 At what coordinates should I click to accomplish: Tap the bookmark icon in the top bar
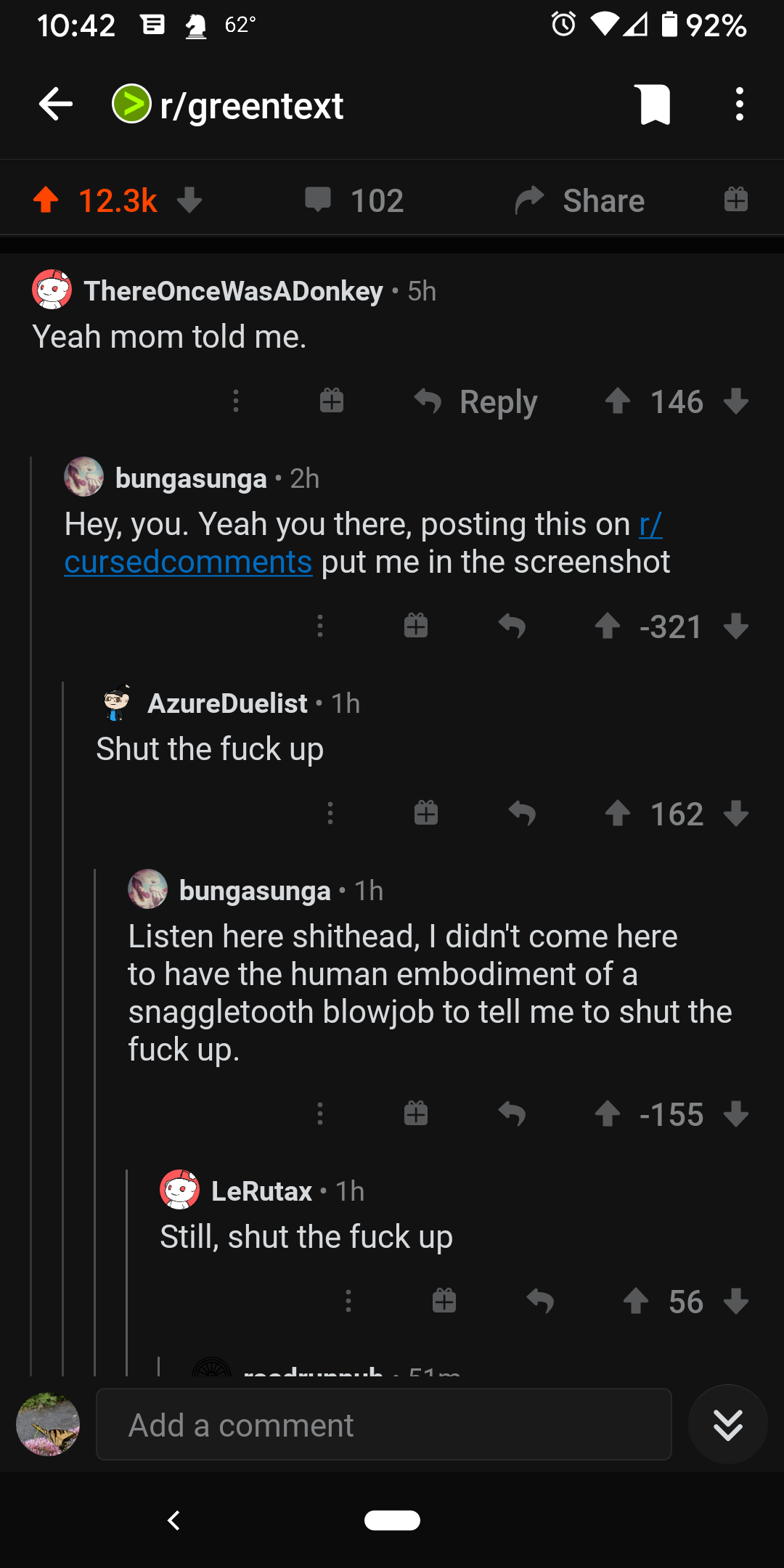click(x=654, y=105)
